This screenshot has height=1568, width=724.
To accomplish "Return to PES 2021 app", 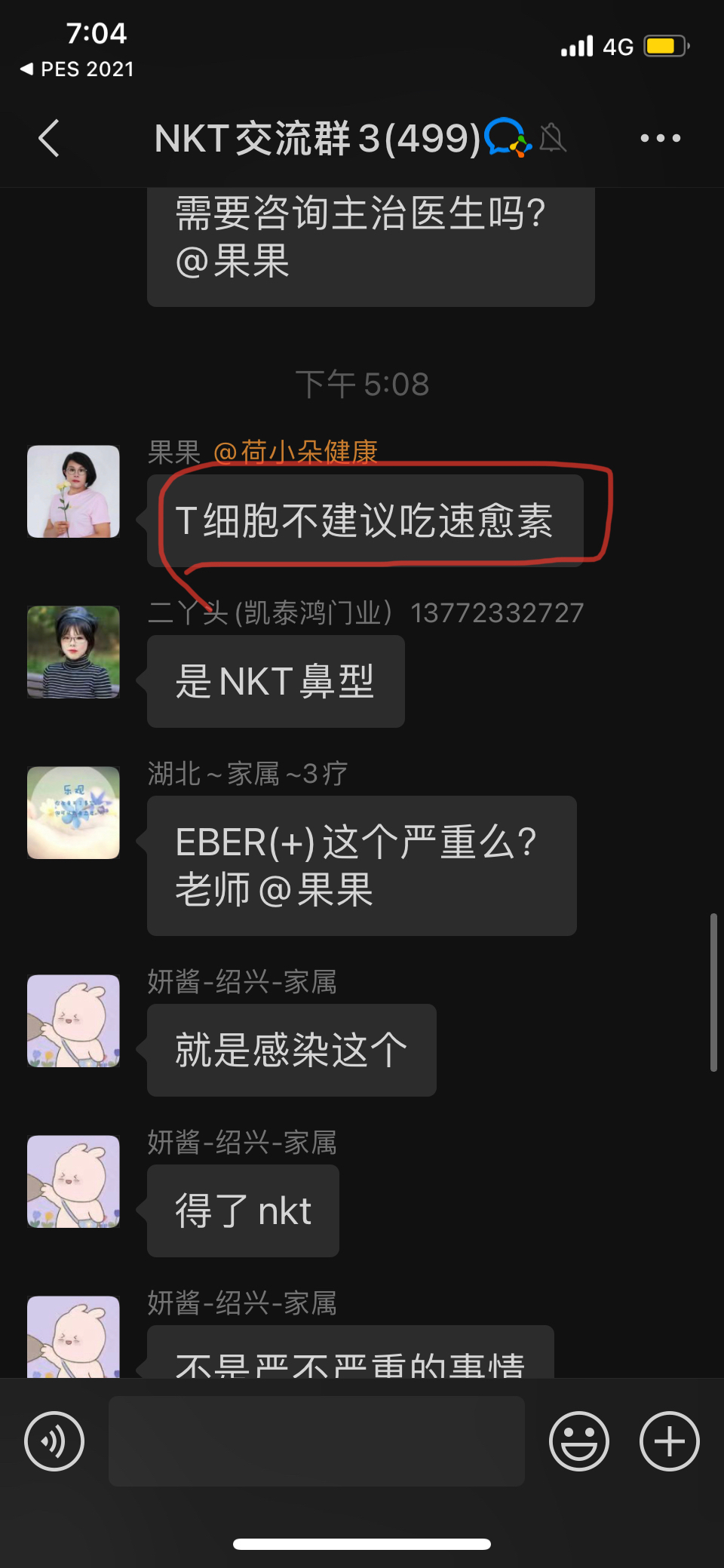I will click(x=77, y=69).
